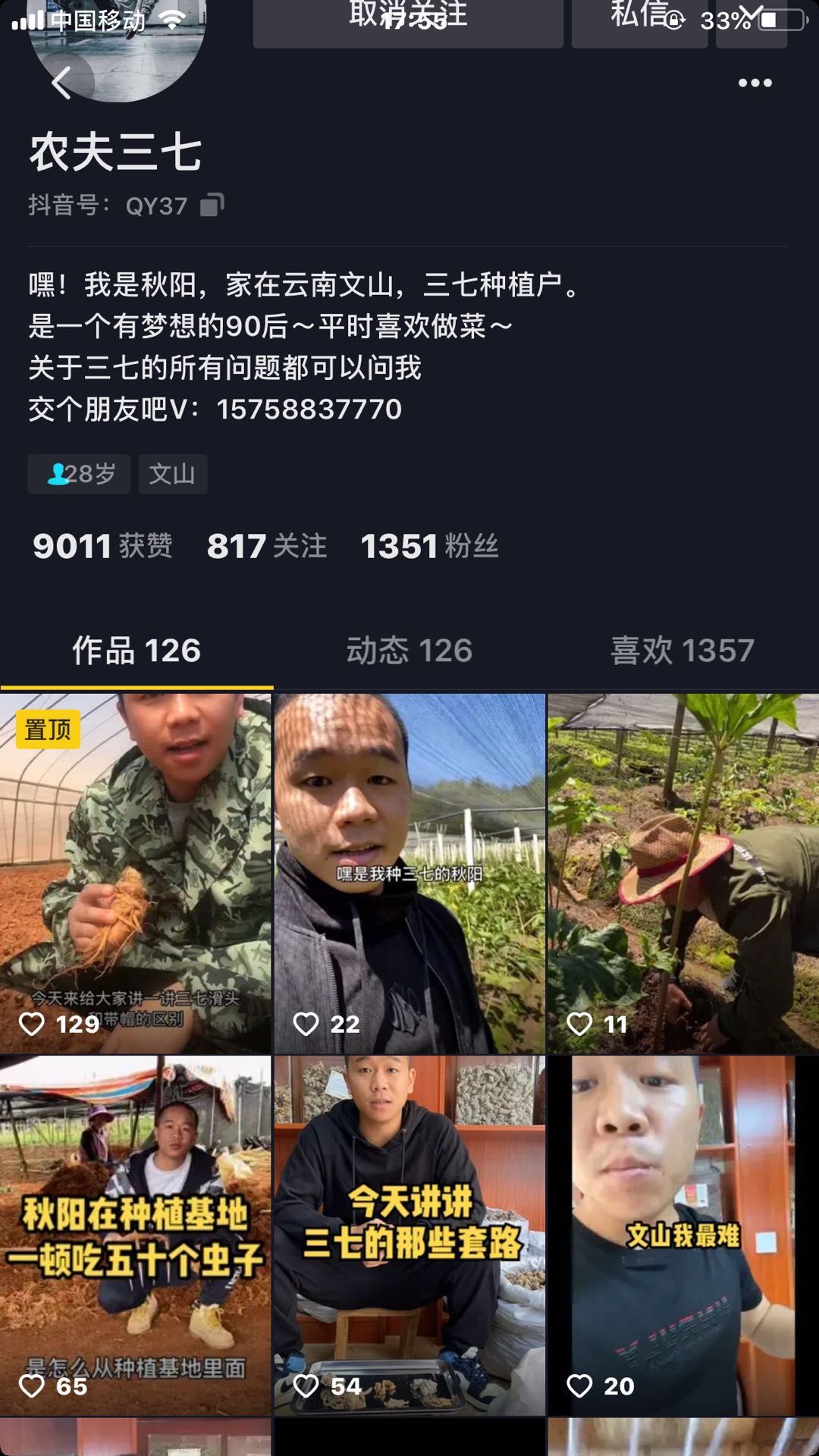Open the 817 关注 following list
The width and height of the screenshot is (819, 1456).
[x=266, y=546]
